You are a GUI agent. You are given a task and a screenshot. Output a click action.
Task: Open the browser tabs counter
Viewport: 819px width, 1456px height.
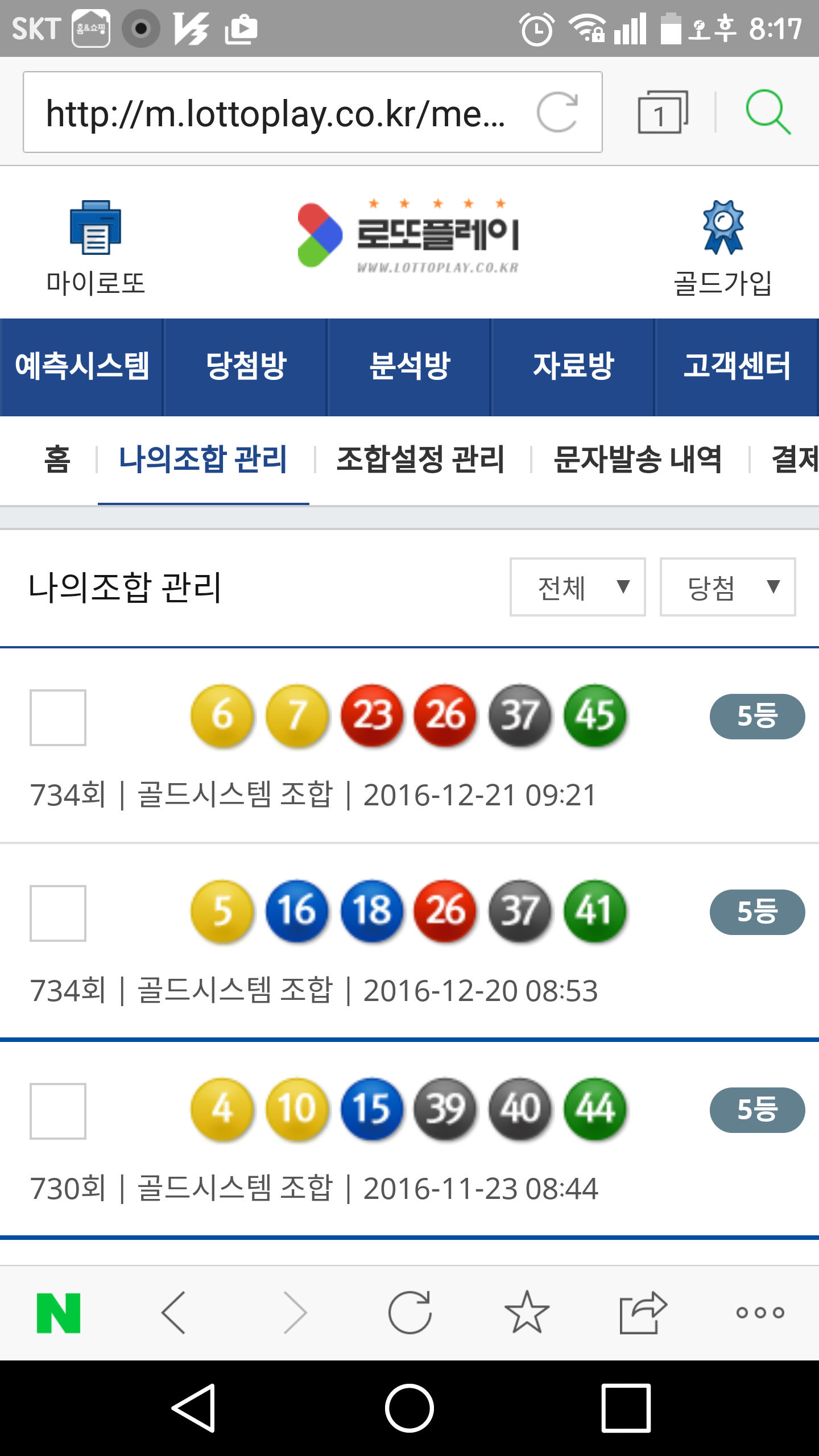tap(662, 113)
